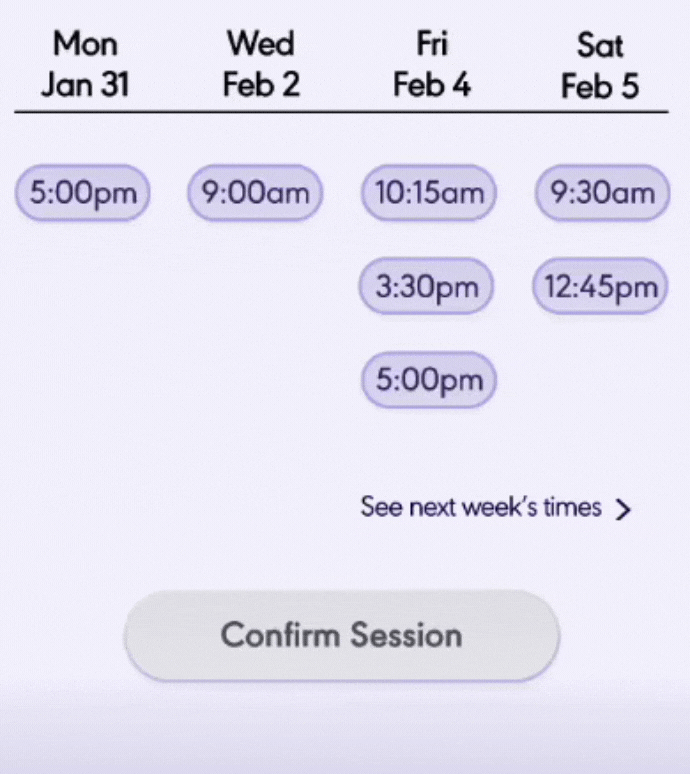This screenshot has height=774, width=690.
Task: Select the 12:45pm Saturday slot
Action: click(x=600, y=287)
